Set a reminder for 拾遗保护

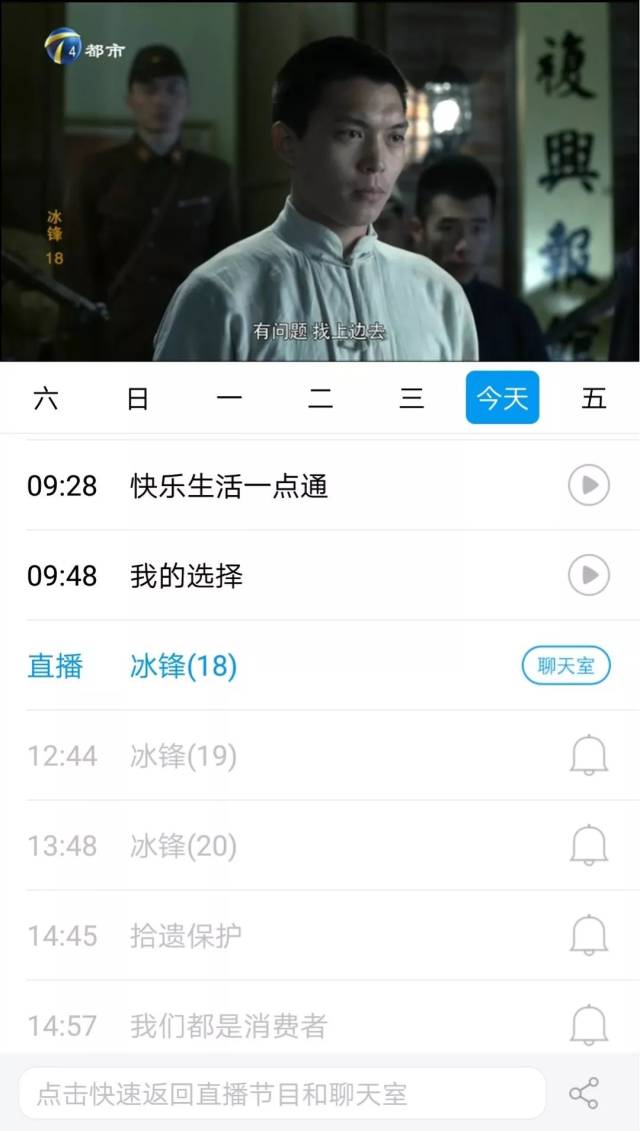tap(589, 936)
